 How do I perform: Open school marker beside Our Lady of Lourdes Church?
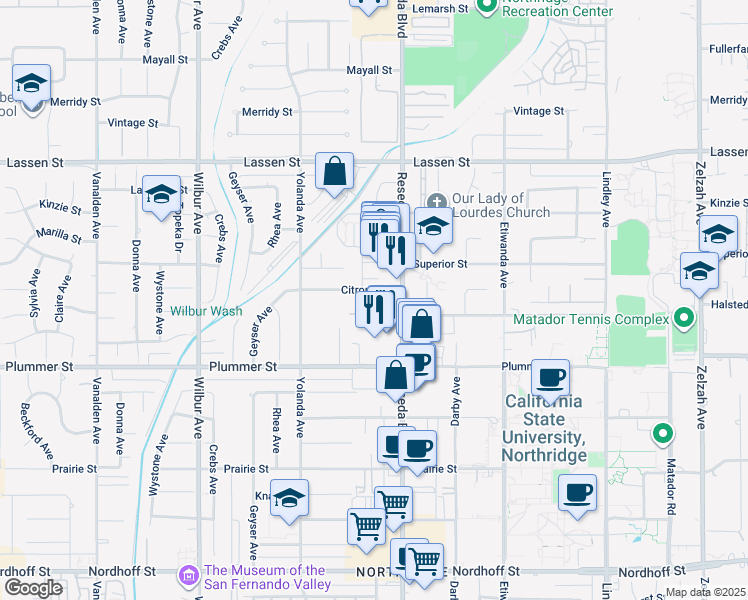434,228
